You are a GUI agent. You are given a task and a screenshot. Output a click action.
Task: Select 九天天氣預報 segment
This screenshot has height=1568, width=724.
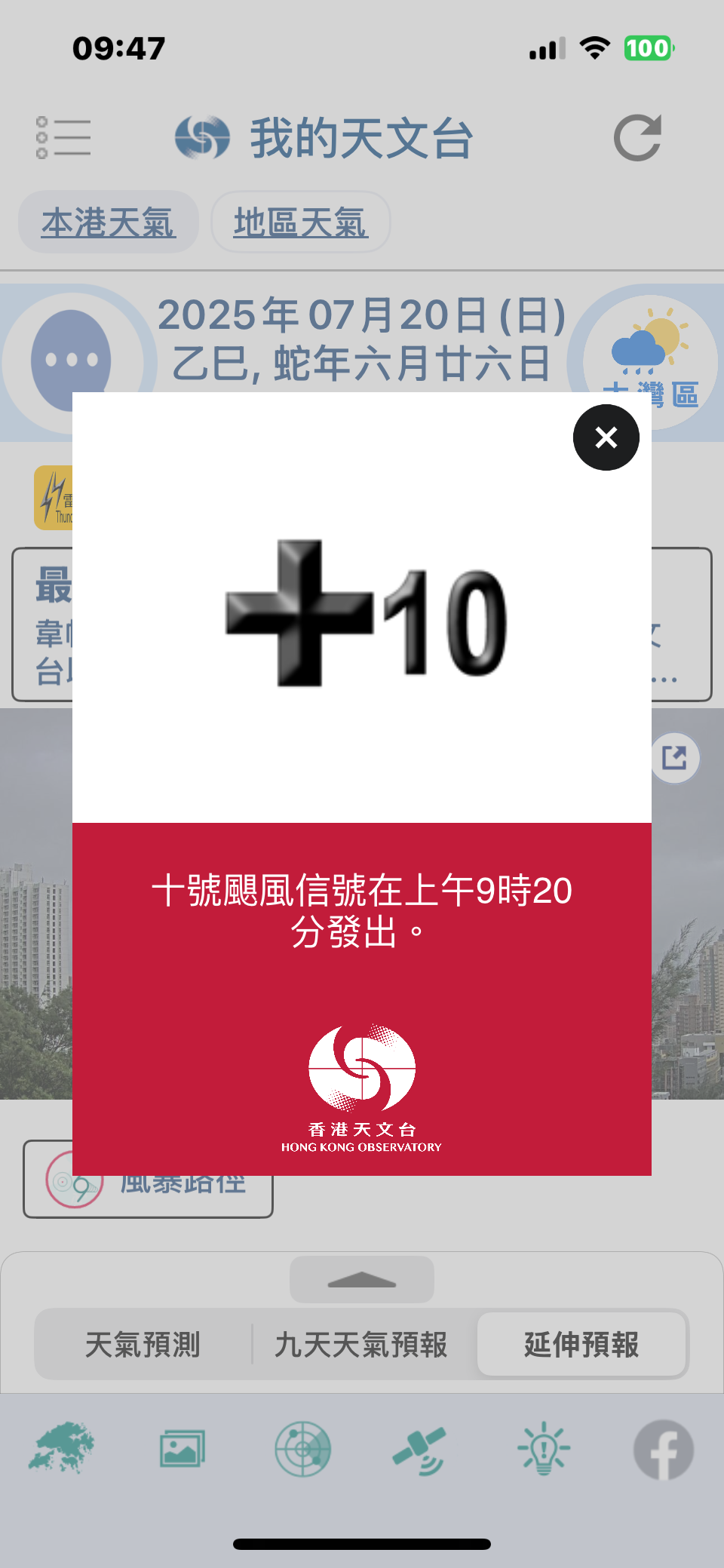(x=361, y=1345)
